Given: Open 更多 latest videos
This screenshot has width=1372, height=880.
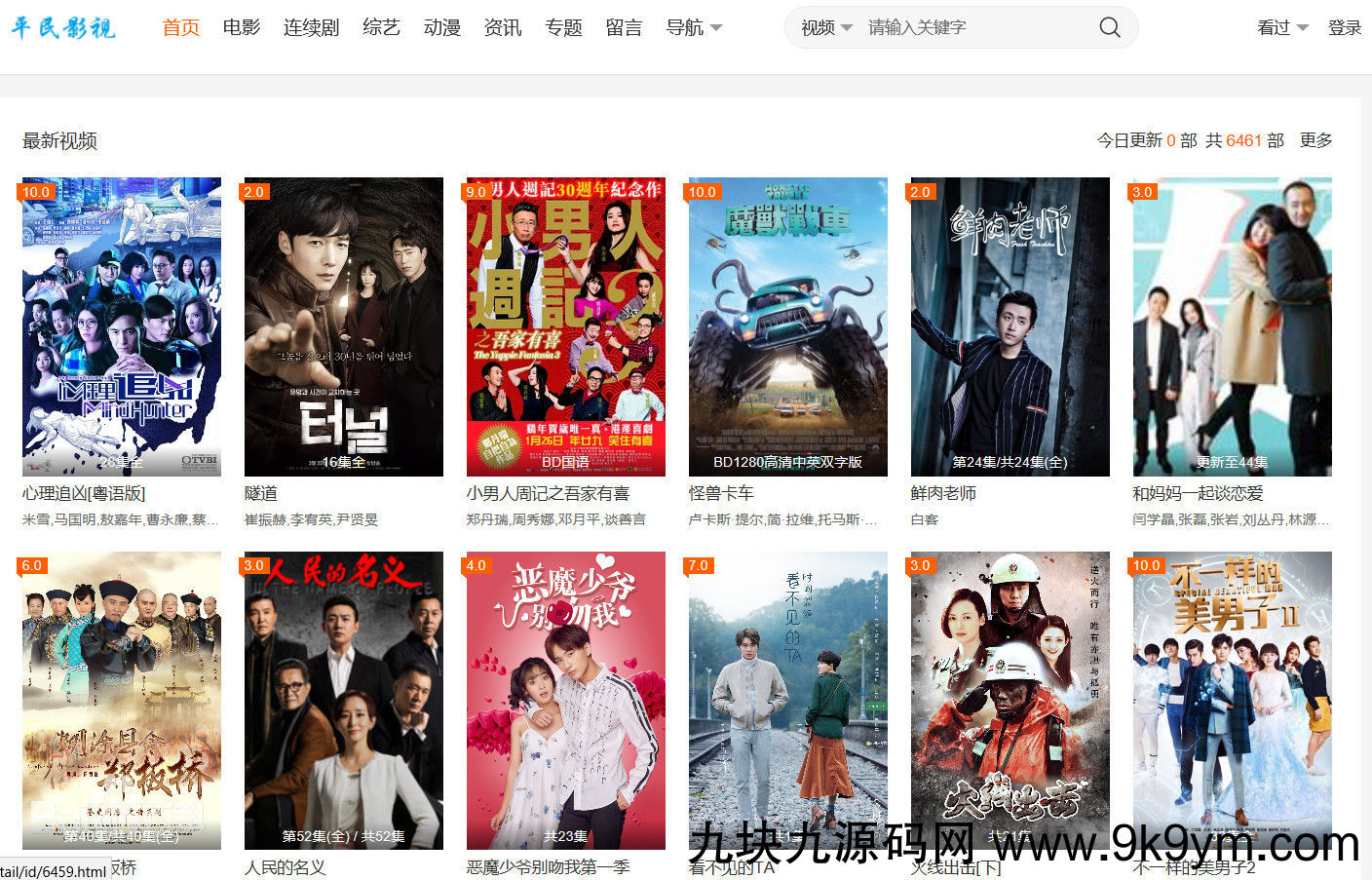Looking at the screenshot, I should [x=1315, y=140].
